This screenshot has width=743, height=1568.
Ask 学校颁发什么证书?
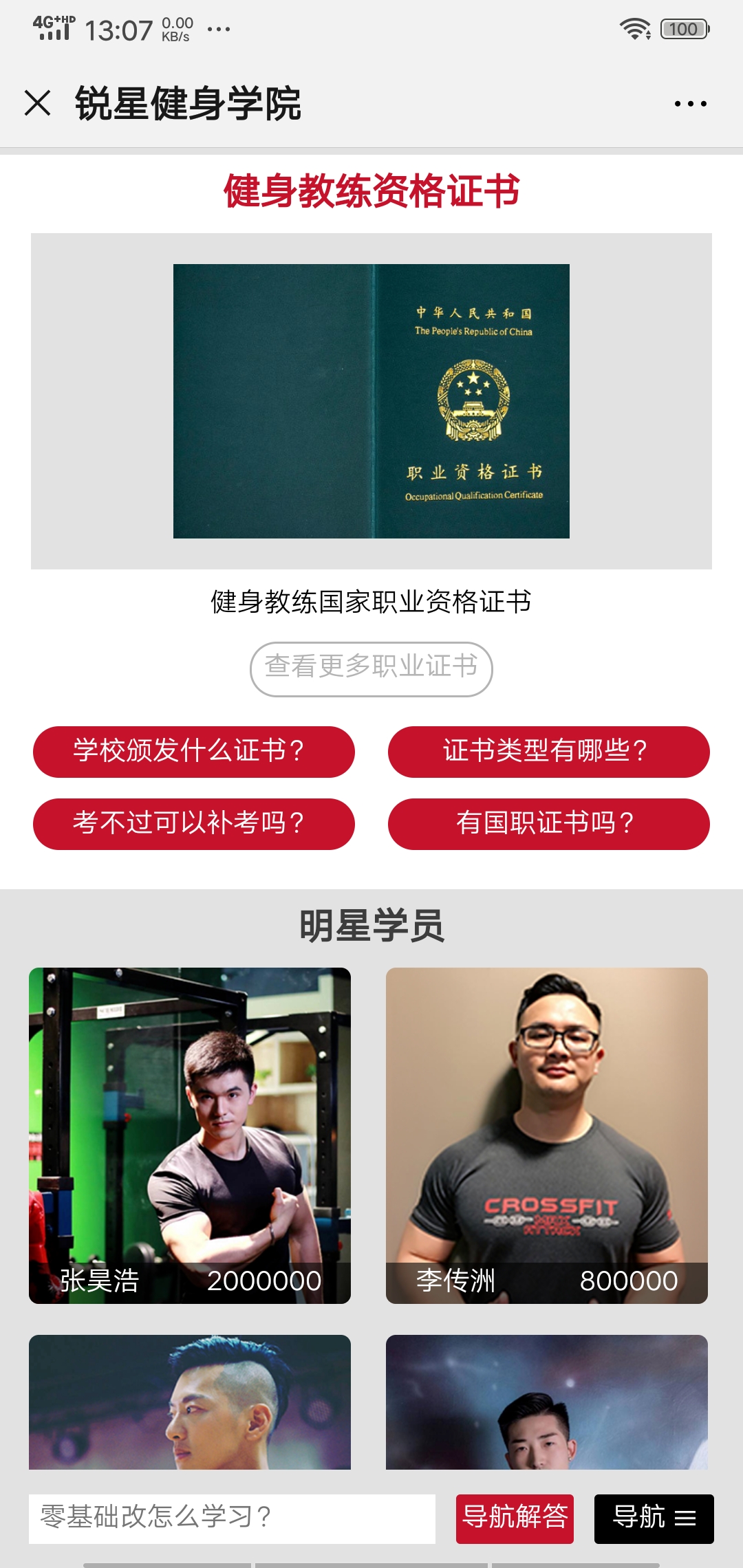[194, 752]
